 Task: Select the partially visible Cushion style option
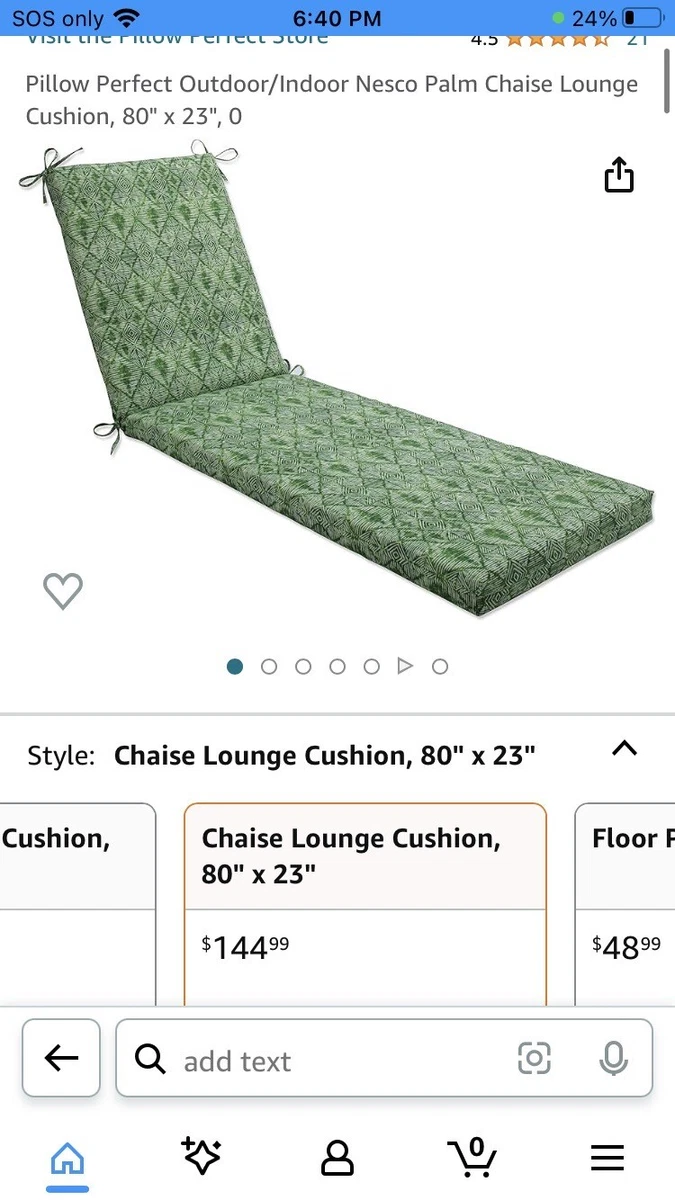pos(78,904)
